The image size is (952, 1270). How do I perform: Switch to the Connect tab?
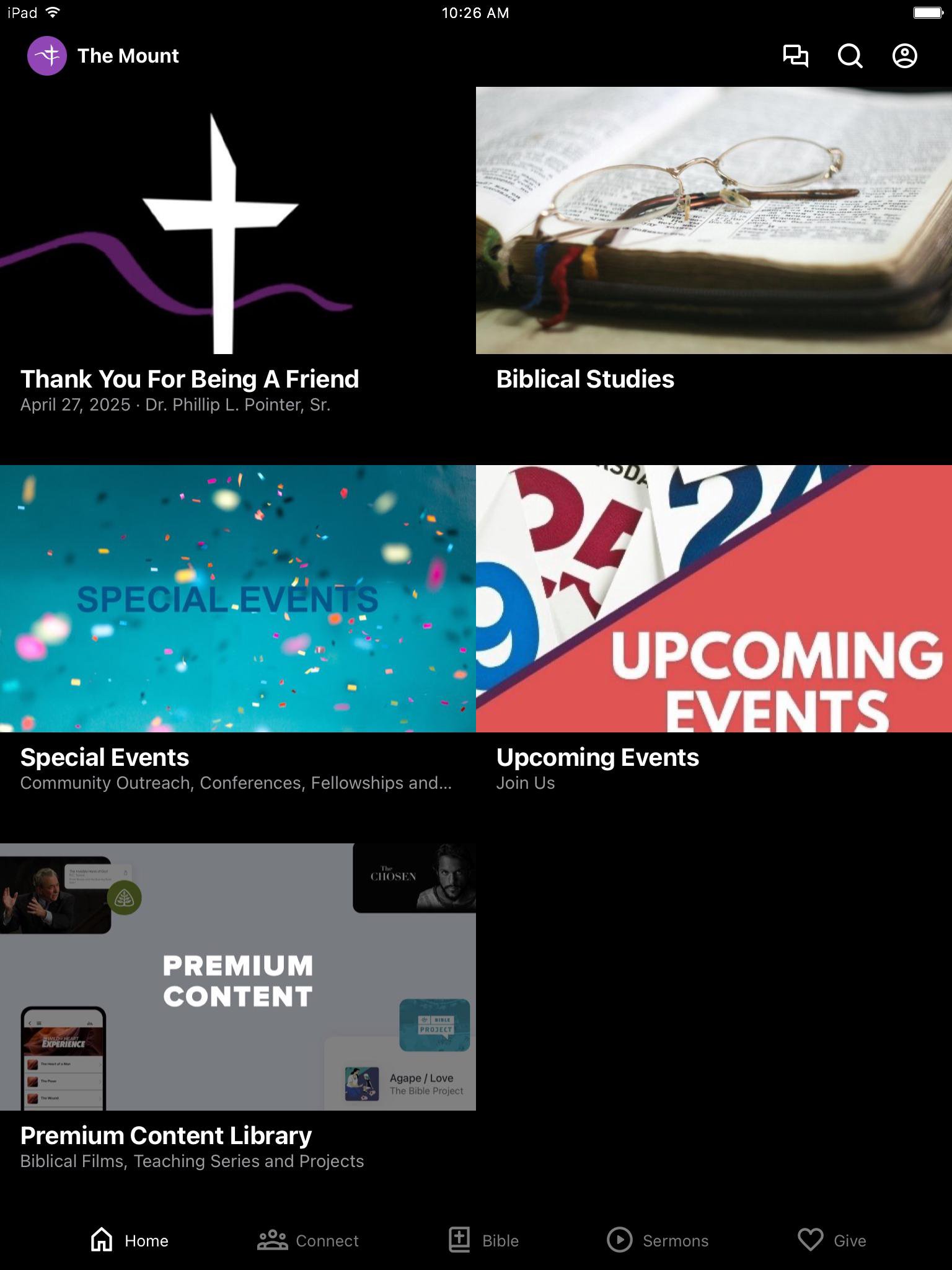click(308, 1240)
